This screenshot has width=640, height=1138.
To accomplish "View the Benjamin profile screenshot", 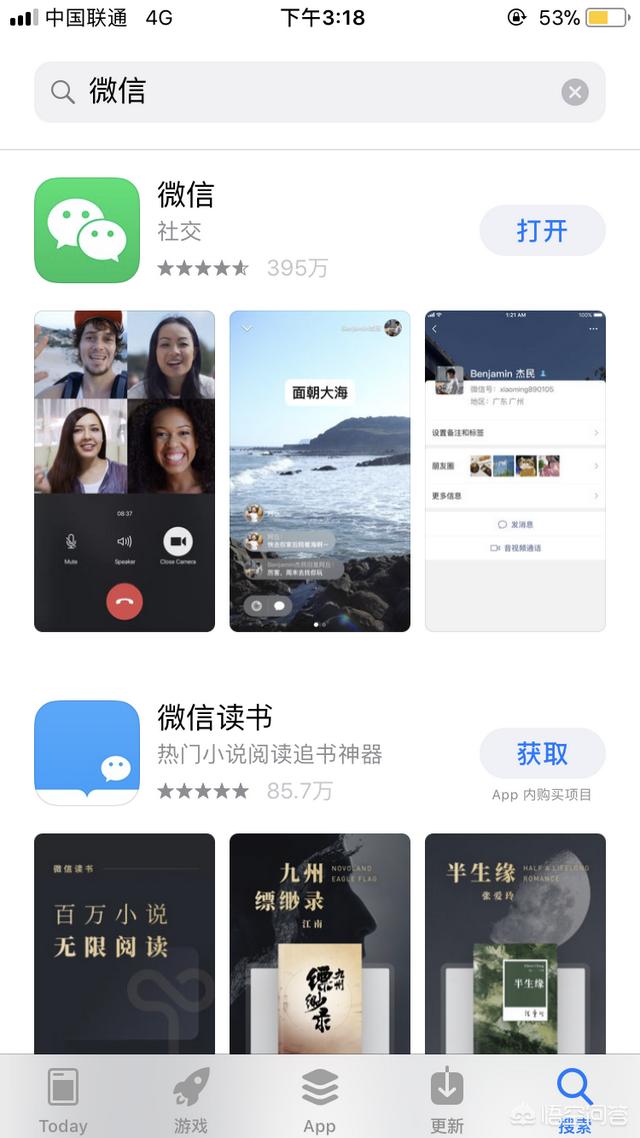I will point(515,471).
